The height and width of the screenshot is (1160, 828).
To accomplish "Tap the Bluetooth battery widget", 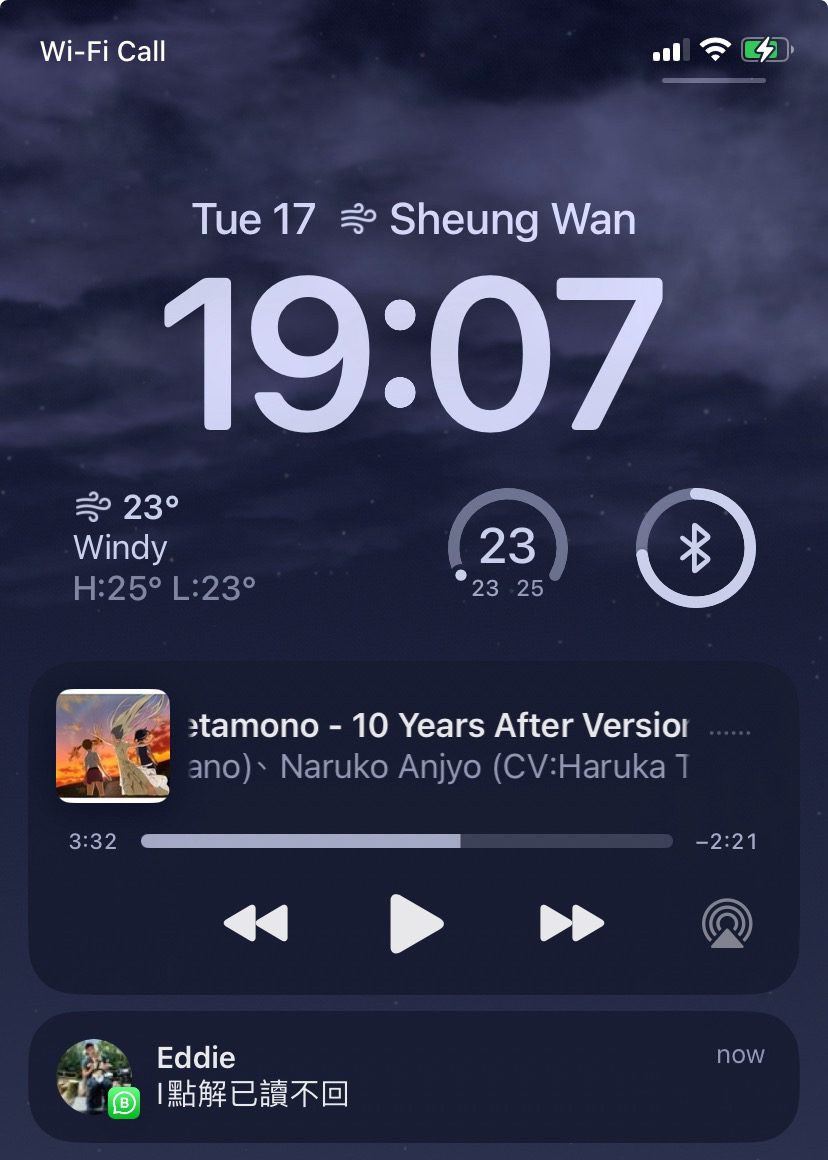I will (x=695, y=548).
